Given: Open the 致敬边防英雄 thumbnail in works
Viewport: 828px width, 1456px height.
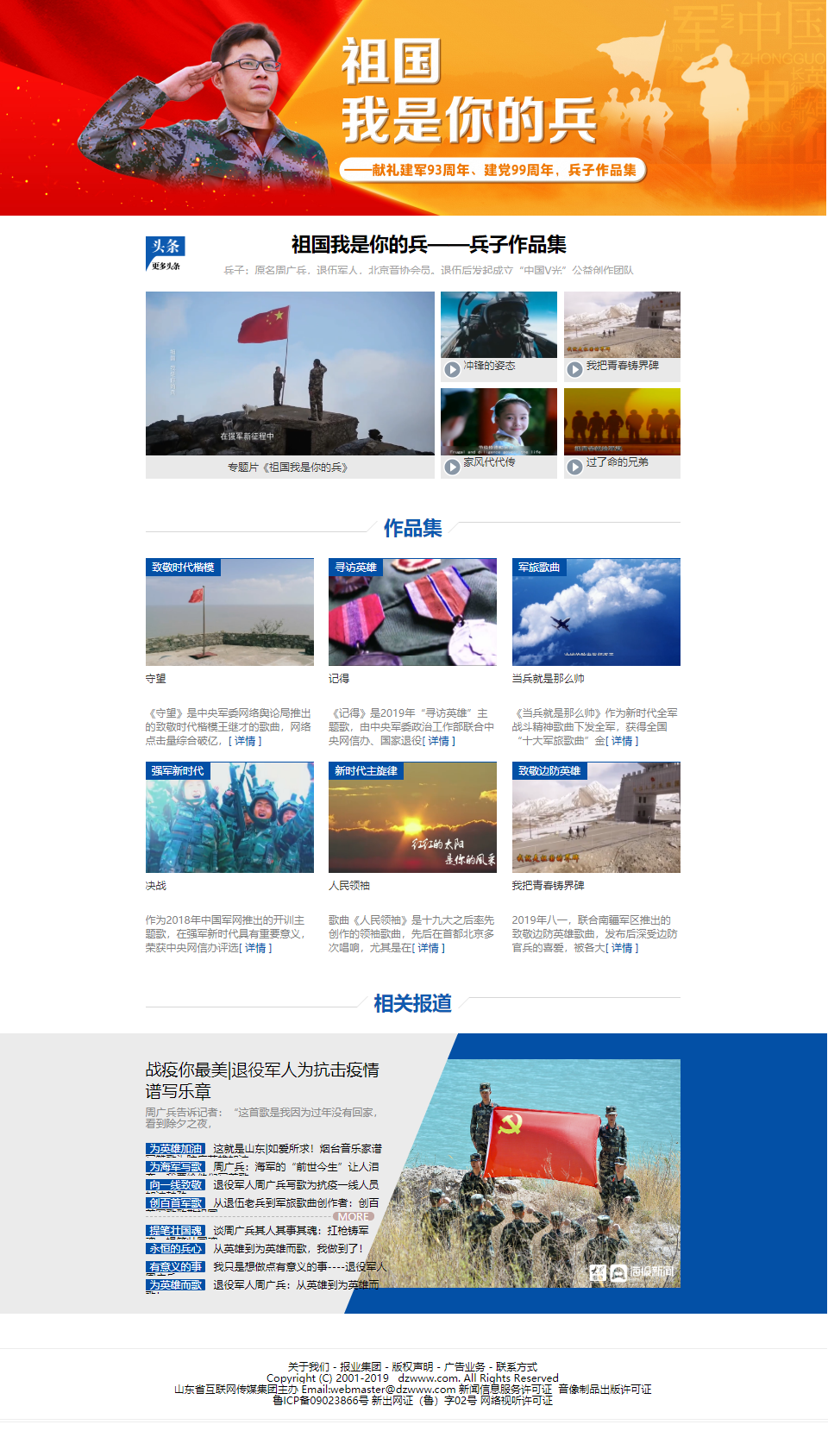Looking at the screenshot, I should pyautogui.click(x=596, y=818).
